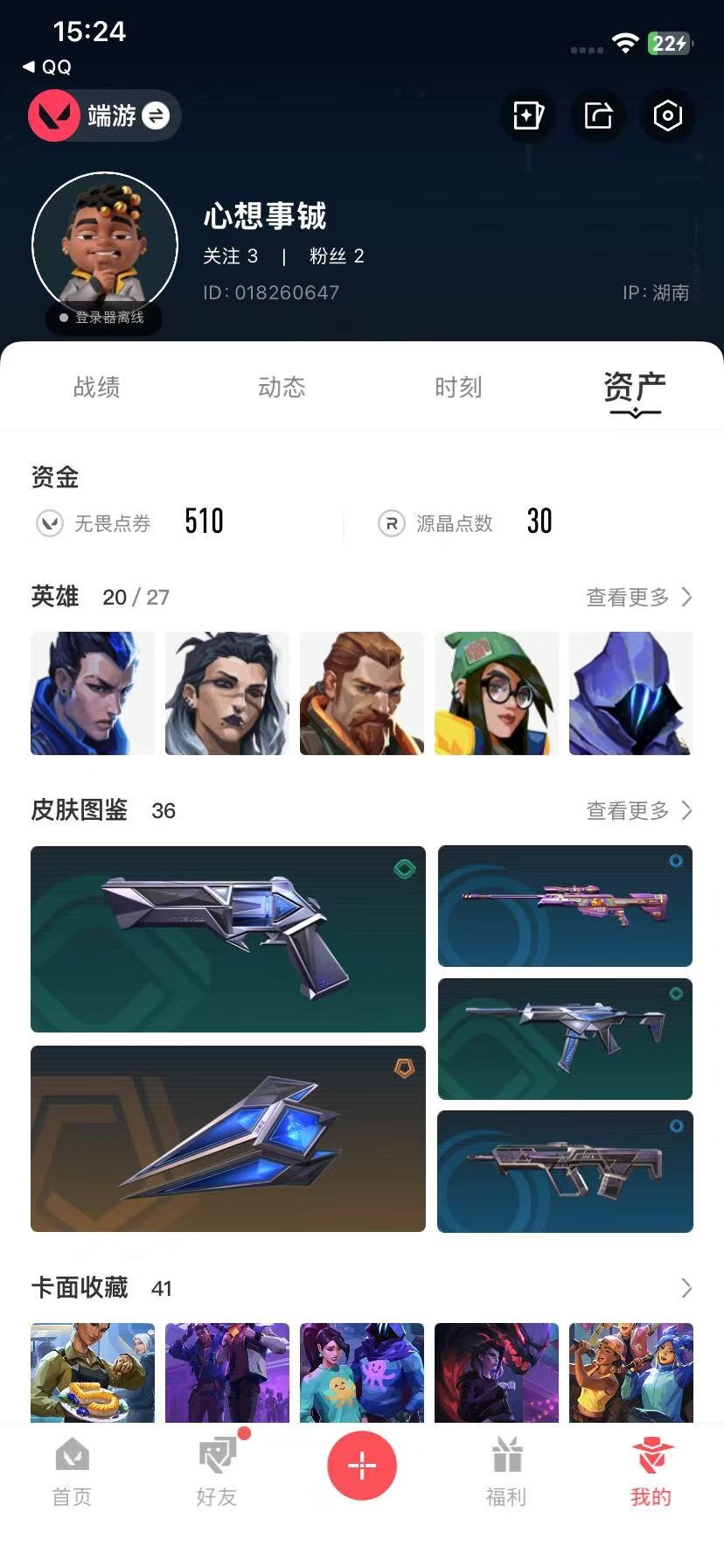This screenshot has height=1568, width=724.
Task: Open the 福利 tab
Action: pyautogui.click(x=506, y=1473)
